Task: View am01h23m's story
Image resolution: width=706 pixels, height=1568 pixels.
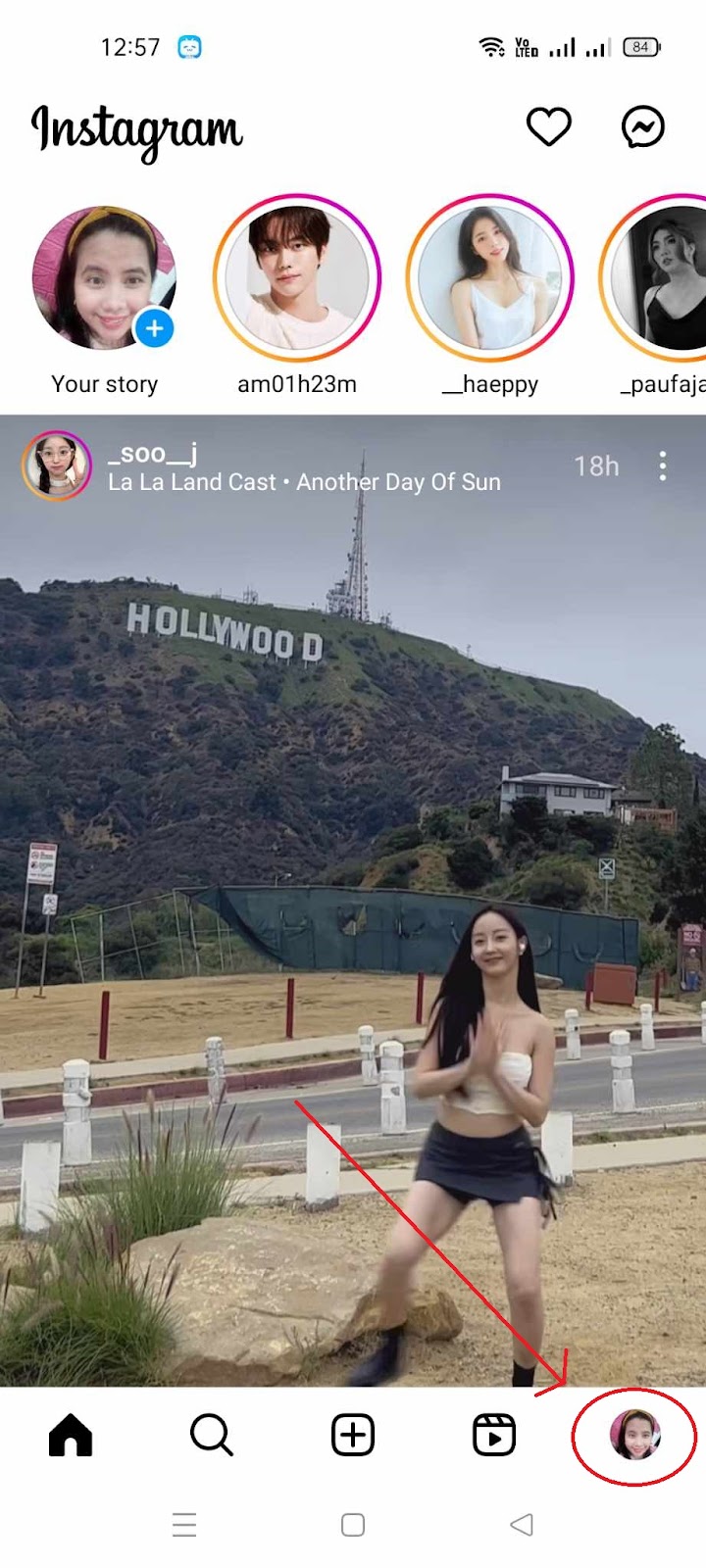Action: [x=297, y=278]
